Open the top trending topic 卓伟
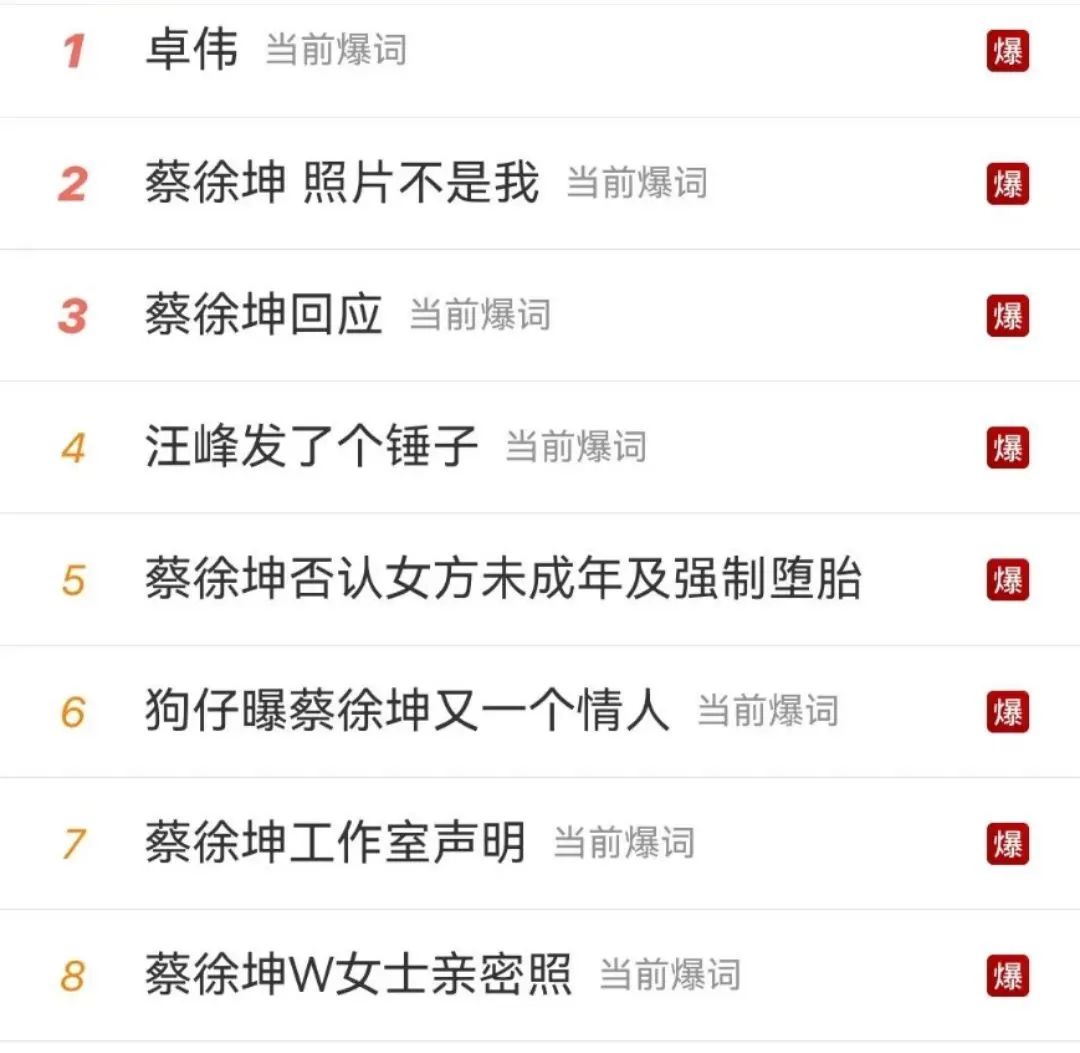Screen dimensions: 1080x1053 [x=192, y=50]
